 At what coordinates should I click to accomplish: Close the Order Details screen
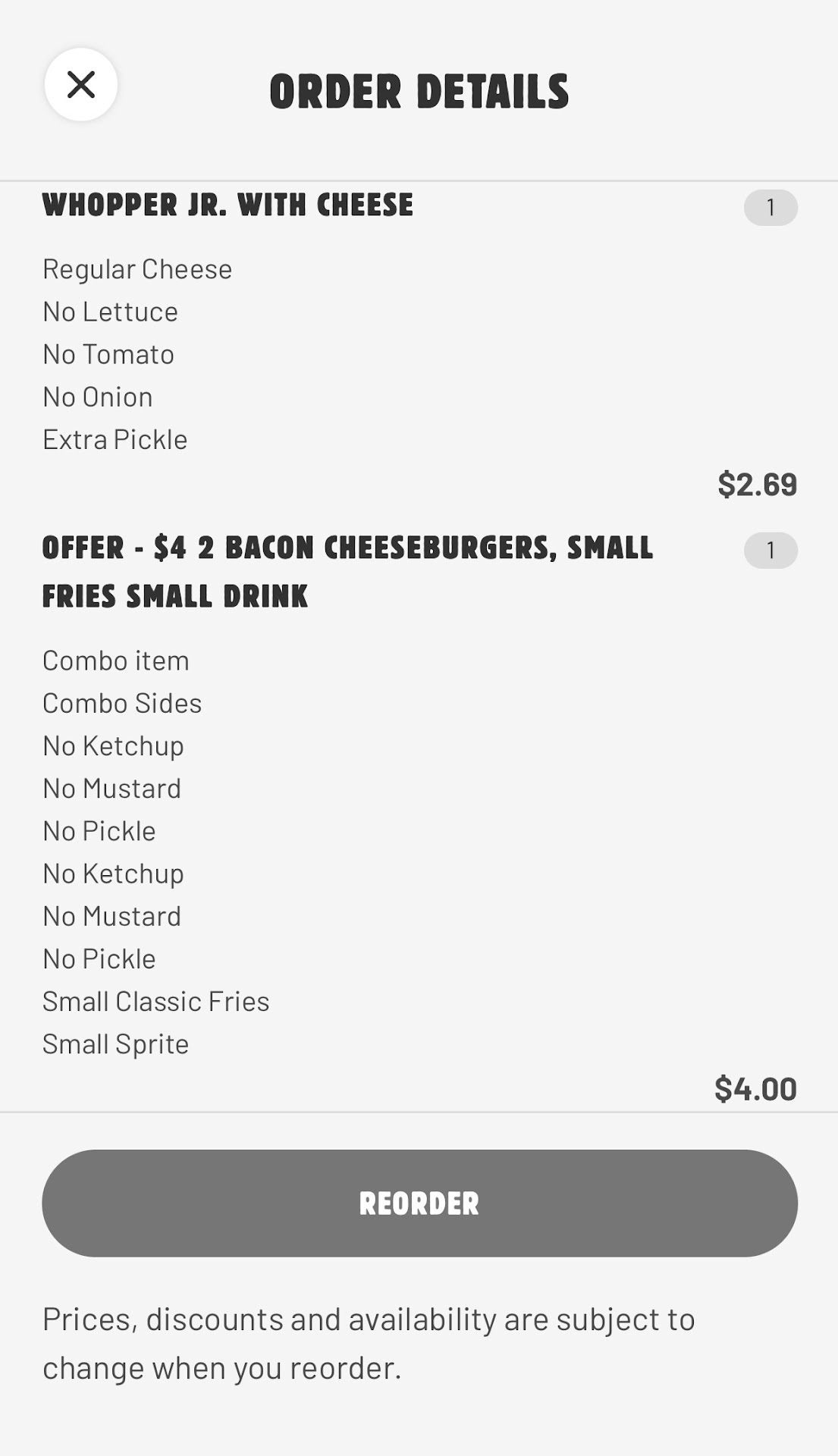click(81, 84)
